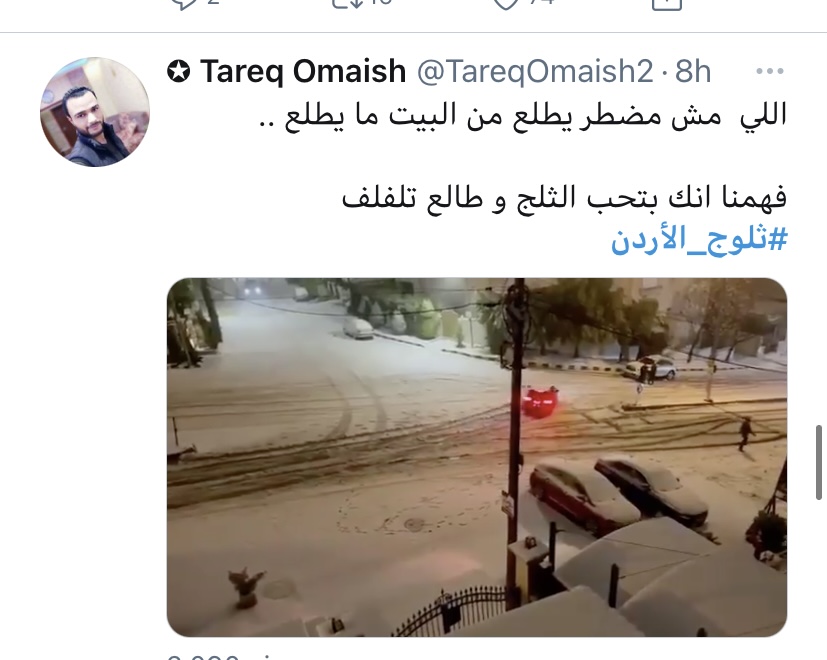This screenshot has width=827, height=660.
Task: Open Tareq Omaish's display name
Action: coord(302,72)
